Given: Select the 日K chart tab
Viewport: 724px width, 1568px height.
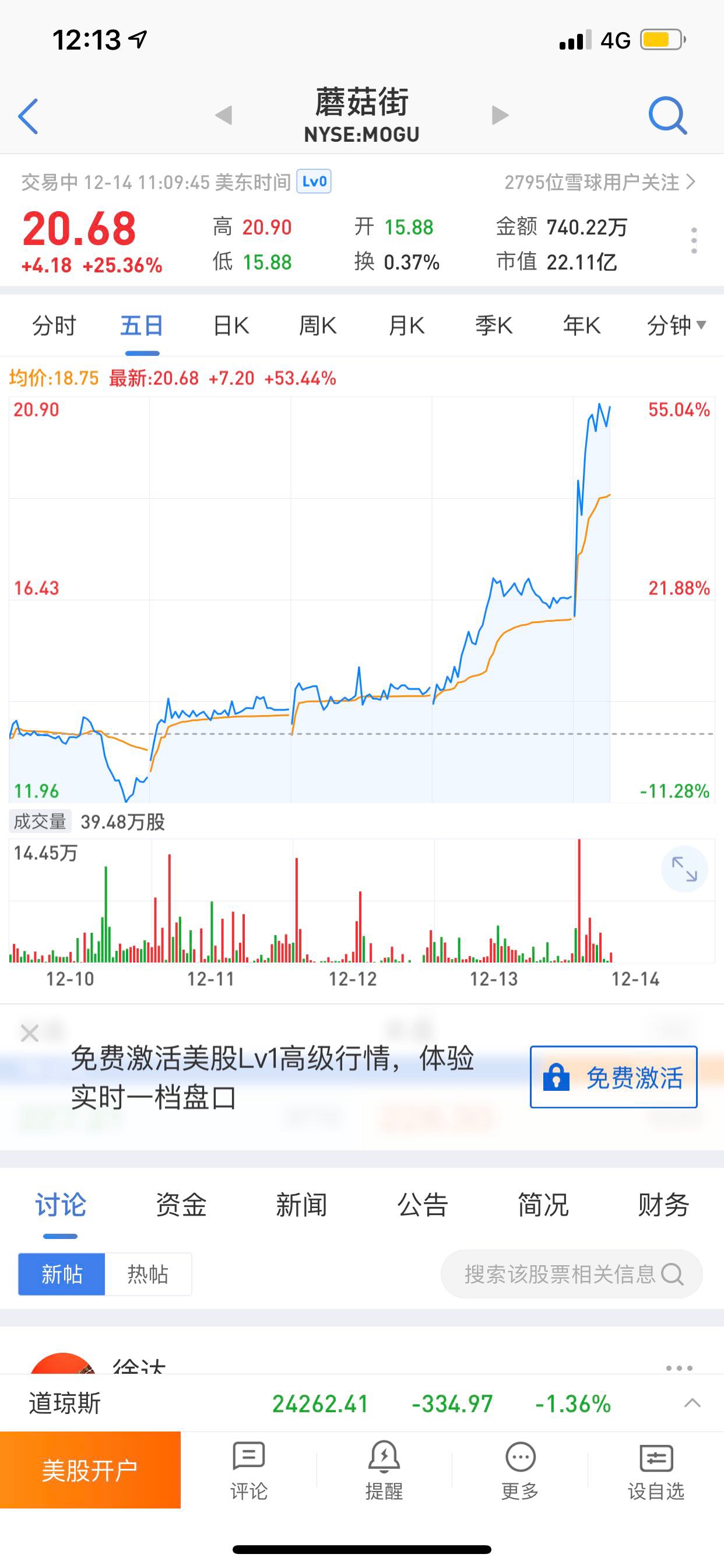Looking at the screenshot, I should pos(231,325).
